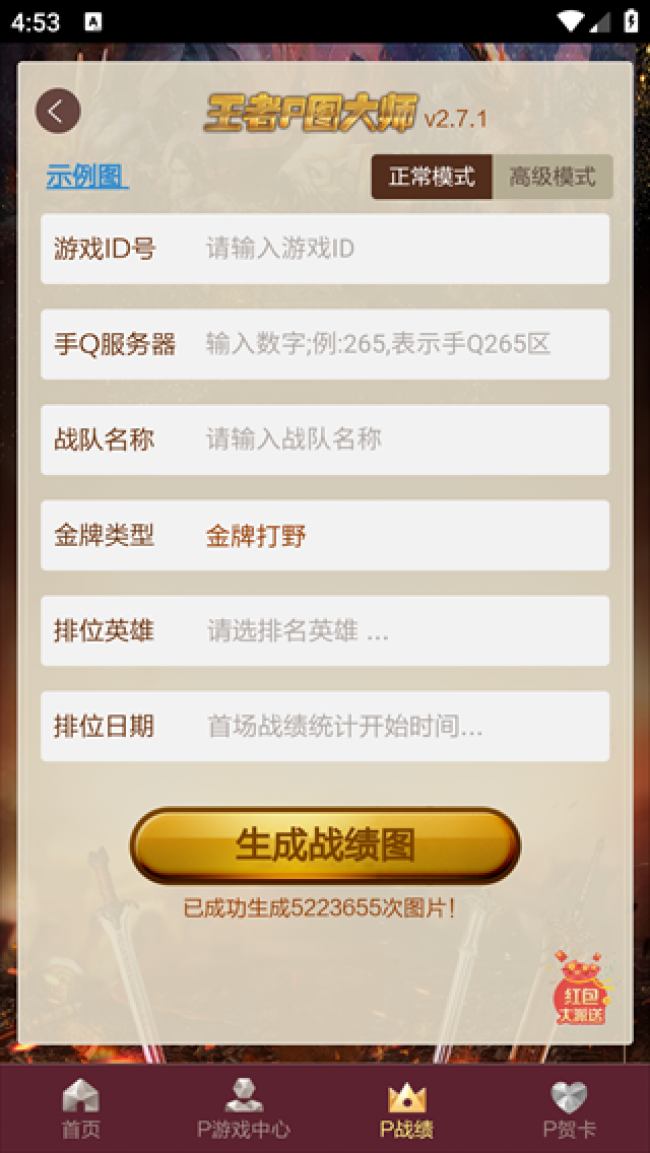Pick the 排位日期 start time
The width and height of the screenshot is (650, 1153).
[x=400, y=726]
